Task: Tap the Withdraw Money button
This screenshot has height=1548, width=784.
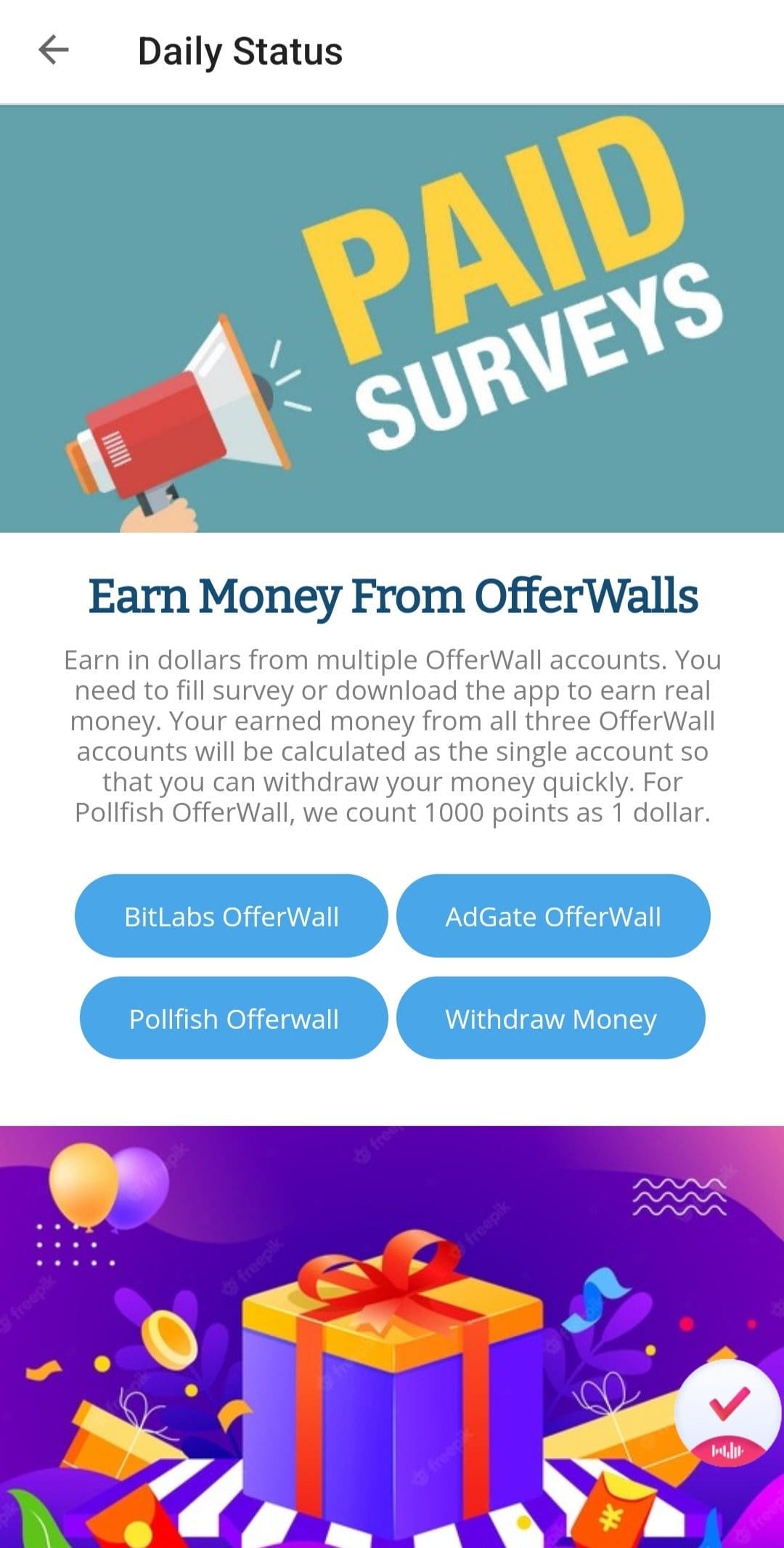Action: (551, 1018)
